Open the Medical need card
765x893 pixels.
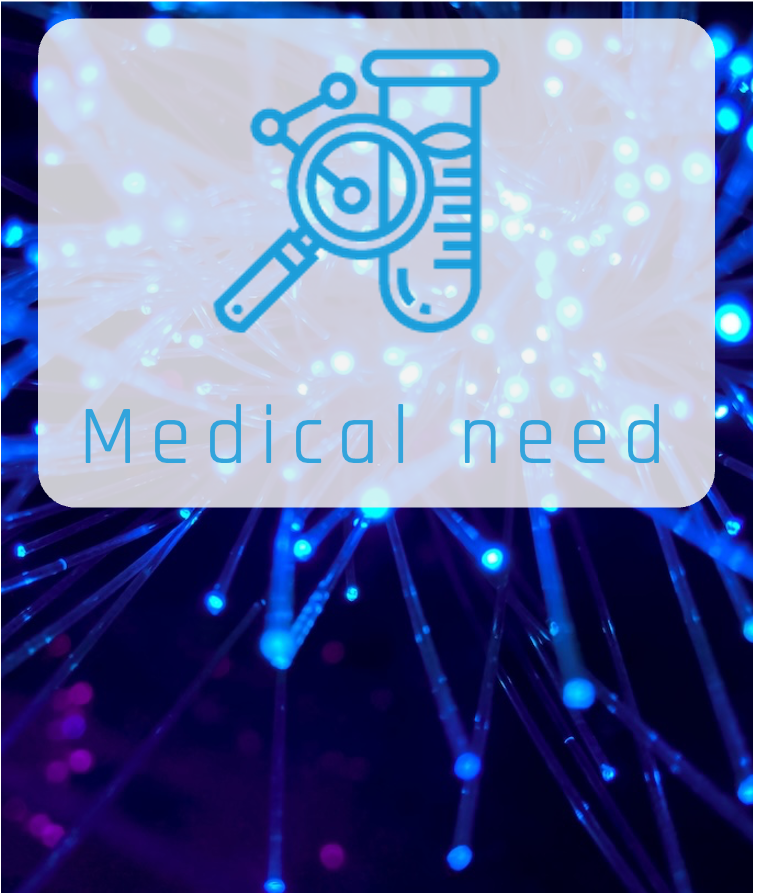tap(376, 262)
